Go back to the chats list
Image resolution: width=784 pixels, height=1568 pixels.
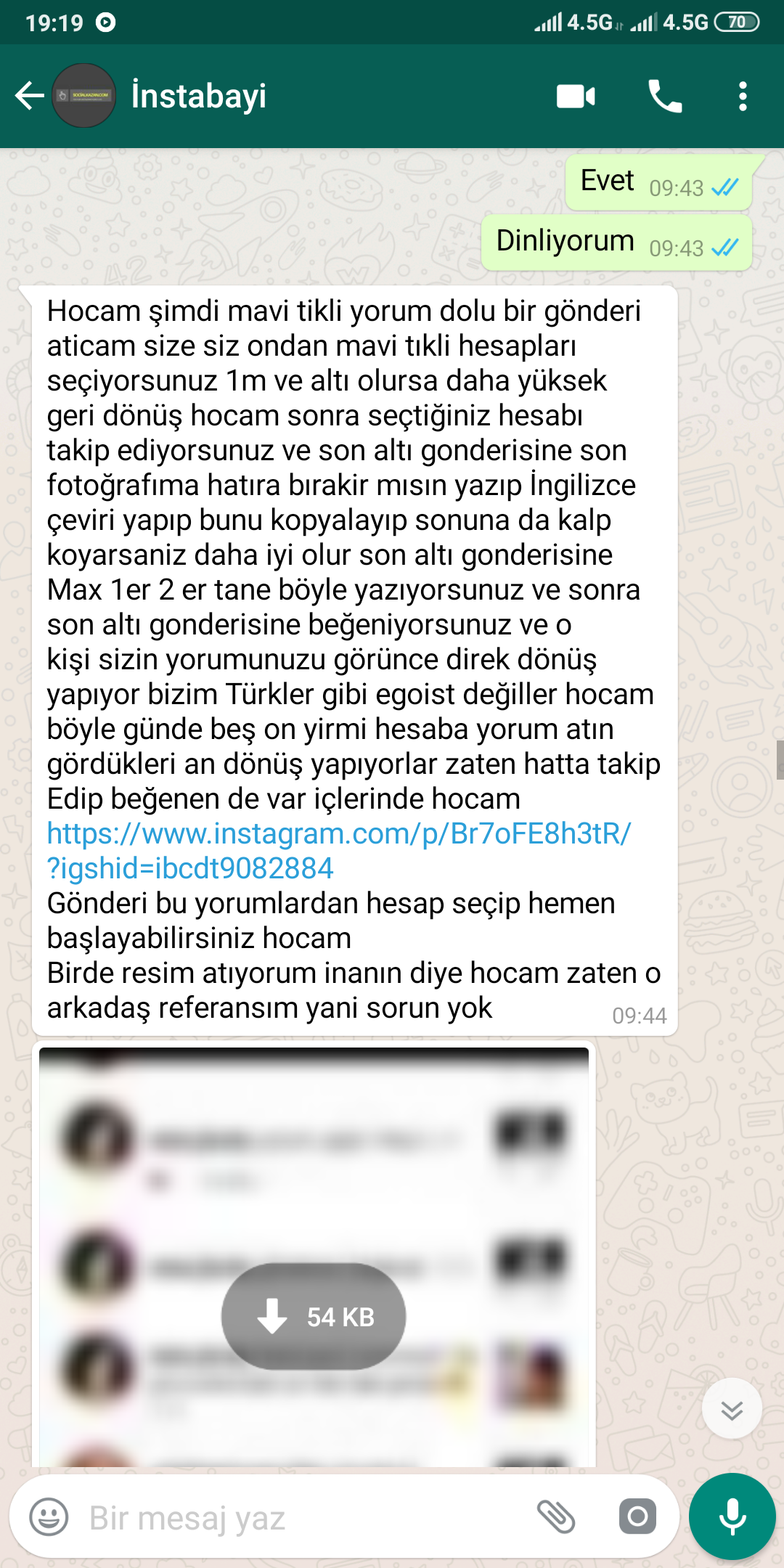coord(30,96)
